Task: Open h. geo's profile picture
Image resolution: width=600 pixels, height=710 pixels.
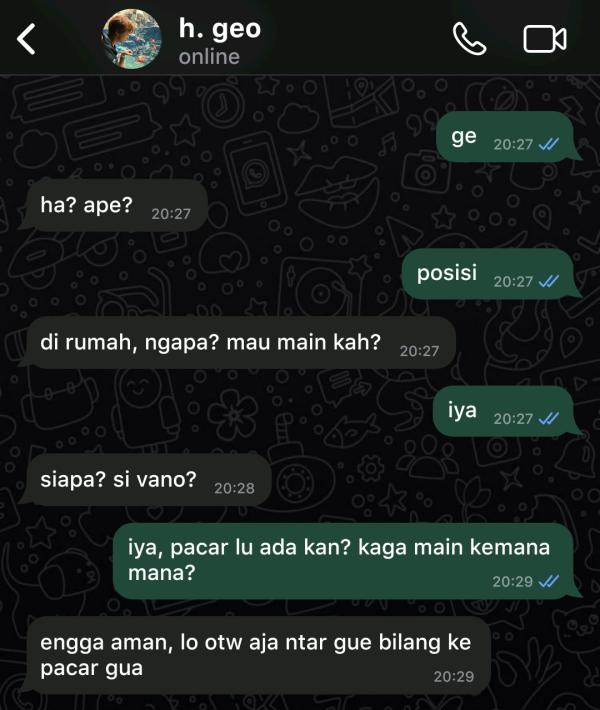Action: 131,39
